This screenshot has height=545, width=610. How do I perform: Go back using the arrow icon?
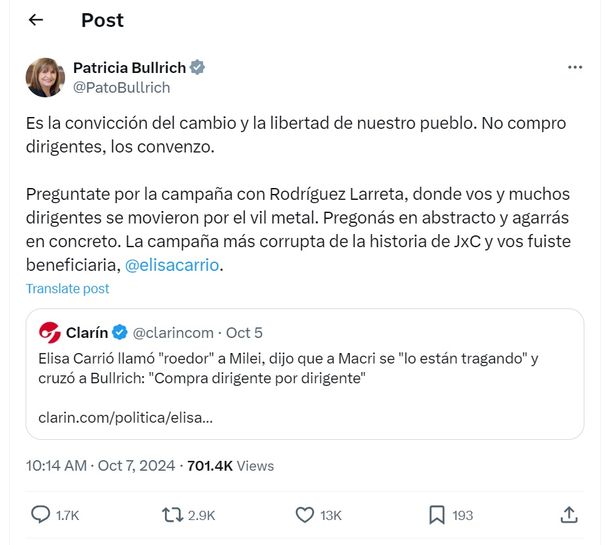(x=37, y=20)
